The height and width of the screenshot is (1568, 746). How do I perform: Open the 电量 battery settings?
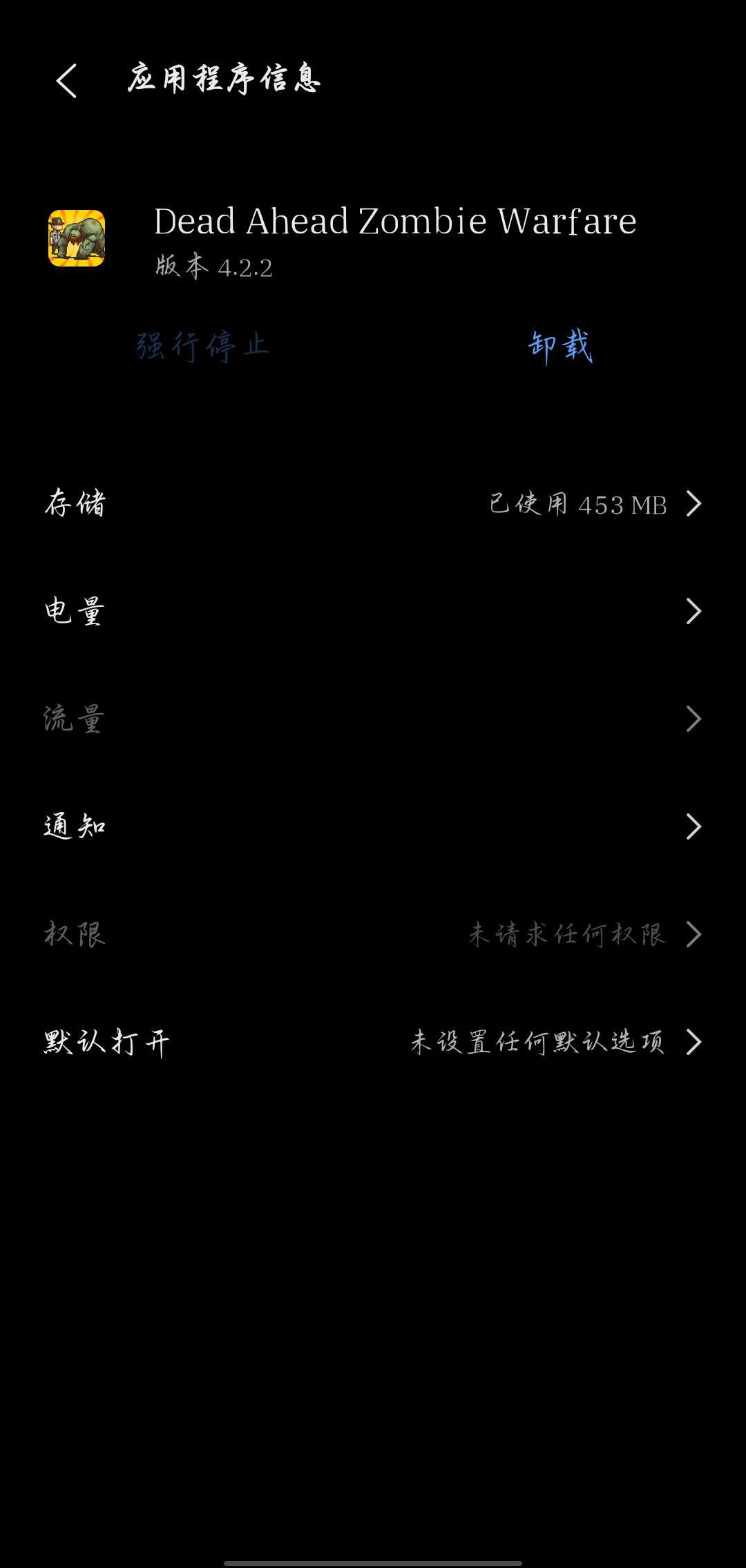point(373,611)
